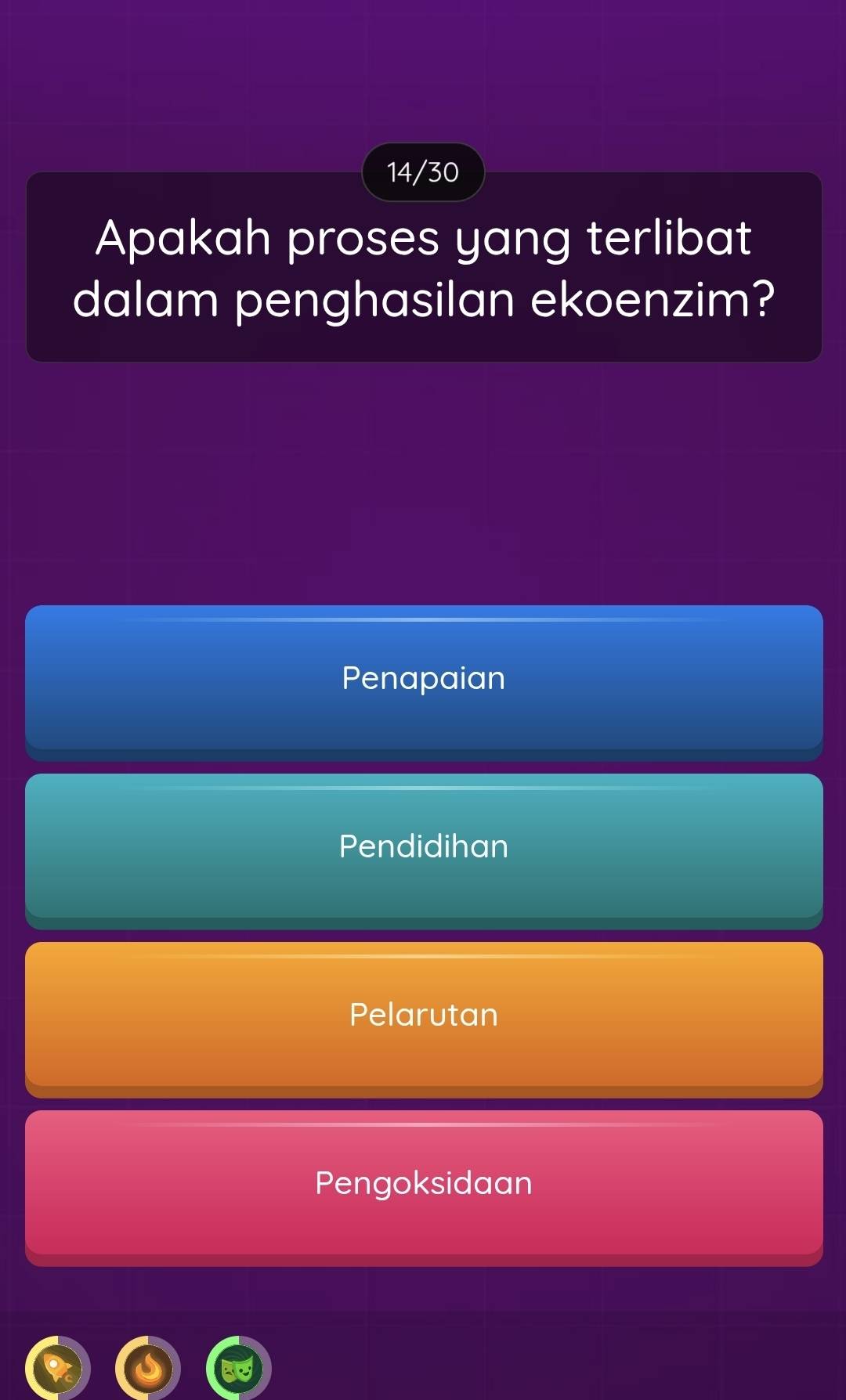Use the flame power-up
The image size is (846, 1400).
pyautogui.click(x=148, y=1369)
